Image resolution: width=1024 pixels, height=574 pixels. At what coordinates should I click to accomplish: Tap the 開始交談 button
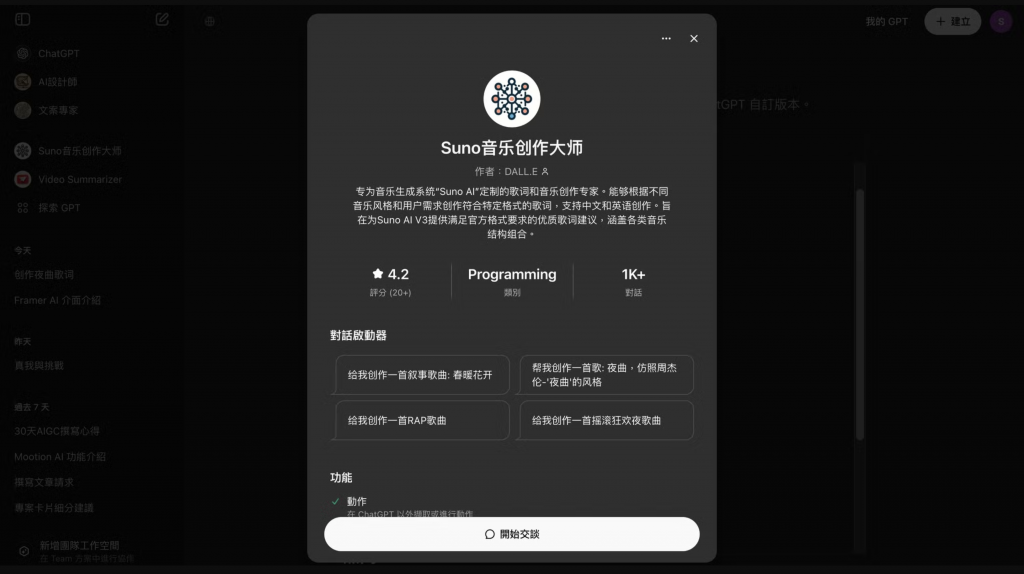coord(511,534)
